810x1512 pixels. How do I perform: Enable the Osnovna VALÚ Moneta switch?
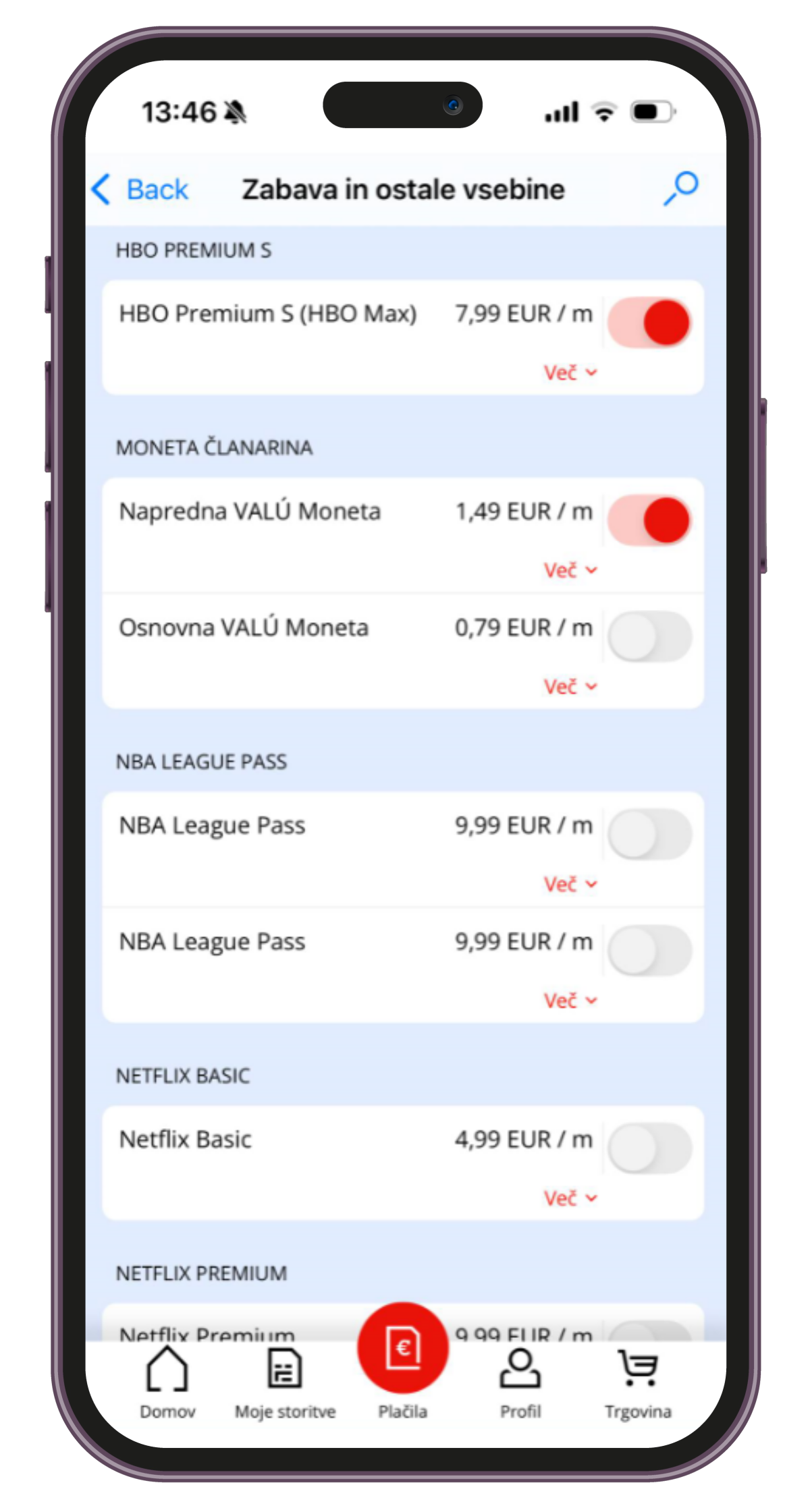click(649, 636)
